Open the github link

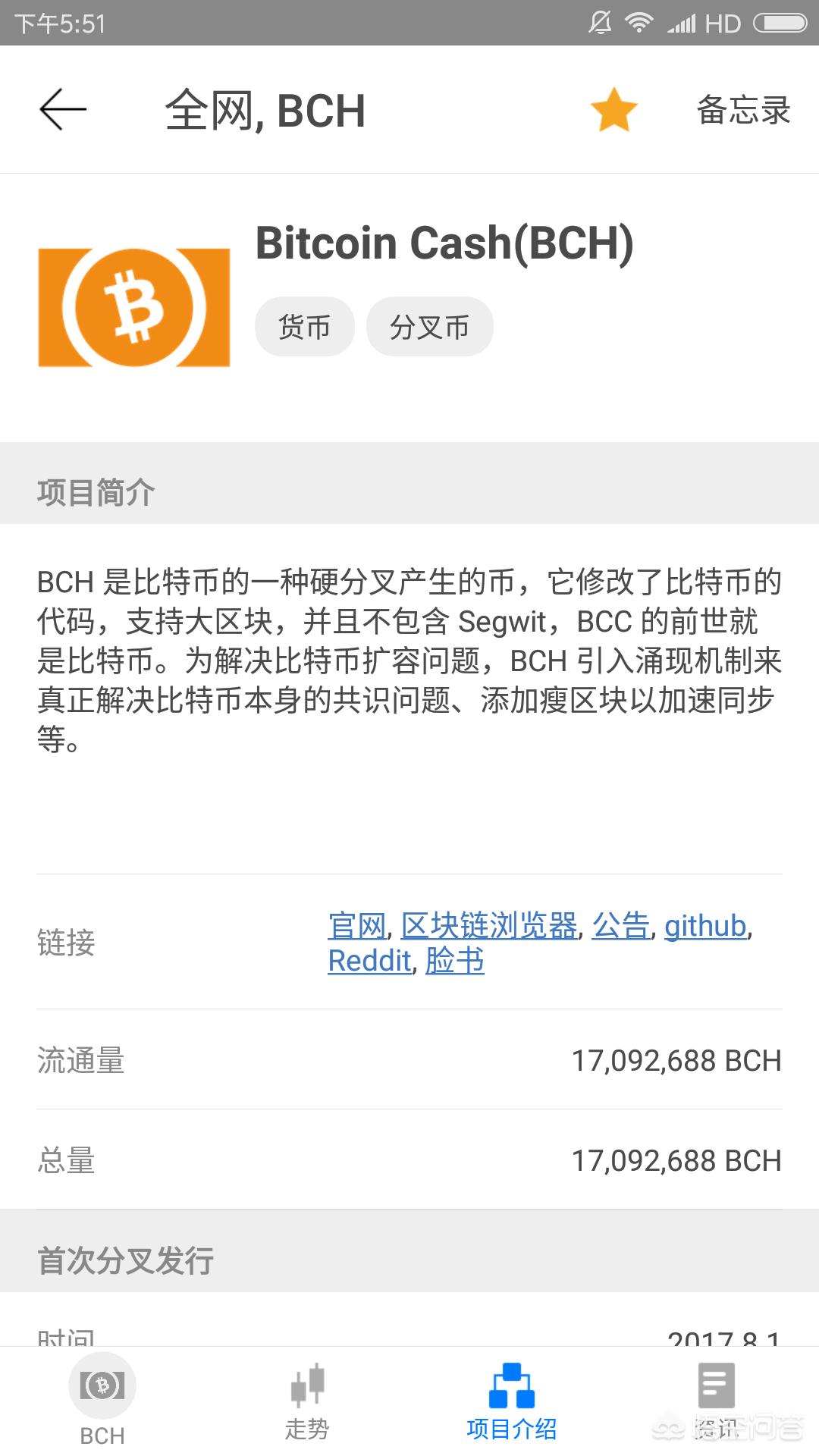(705, 926)
